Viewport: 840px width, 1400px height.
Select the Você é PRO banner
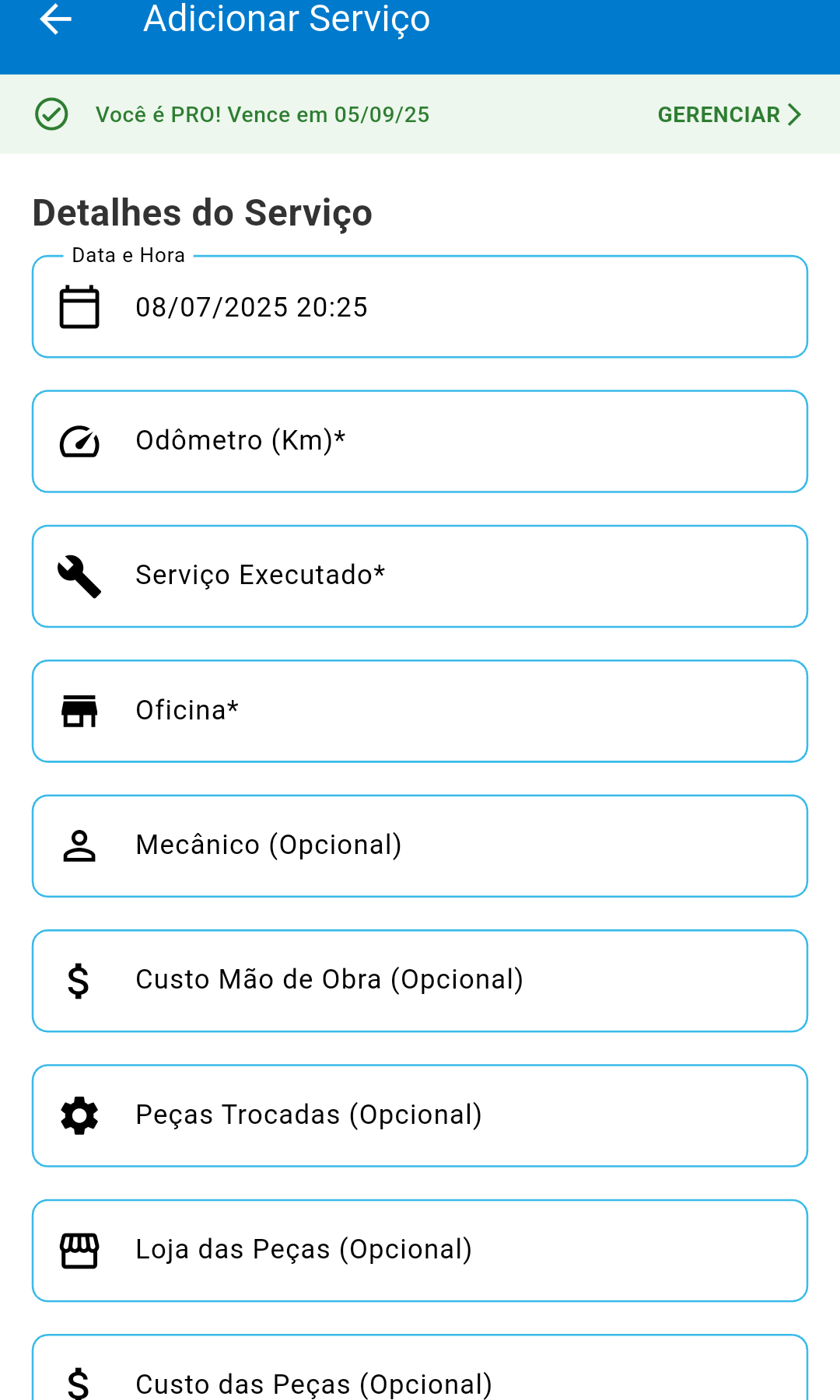(262, 114)
